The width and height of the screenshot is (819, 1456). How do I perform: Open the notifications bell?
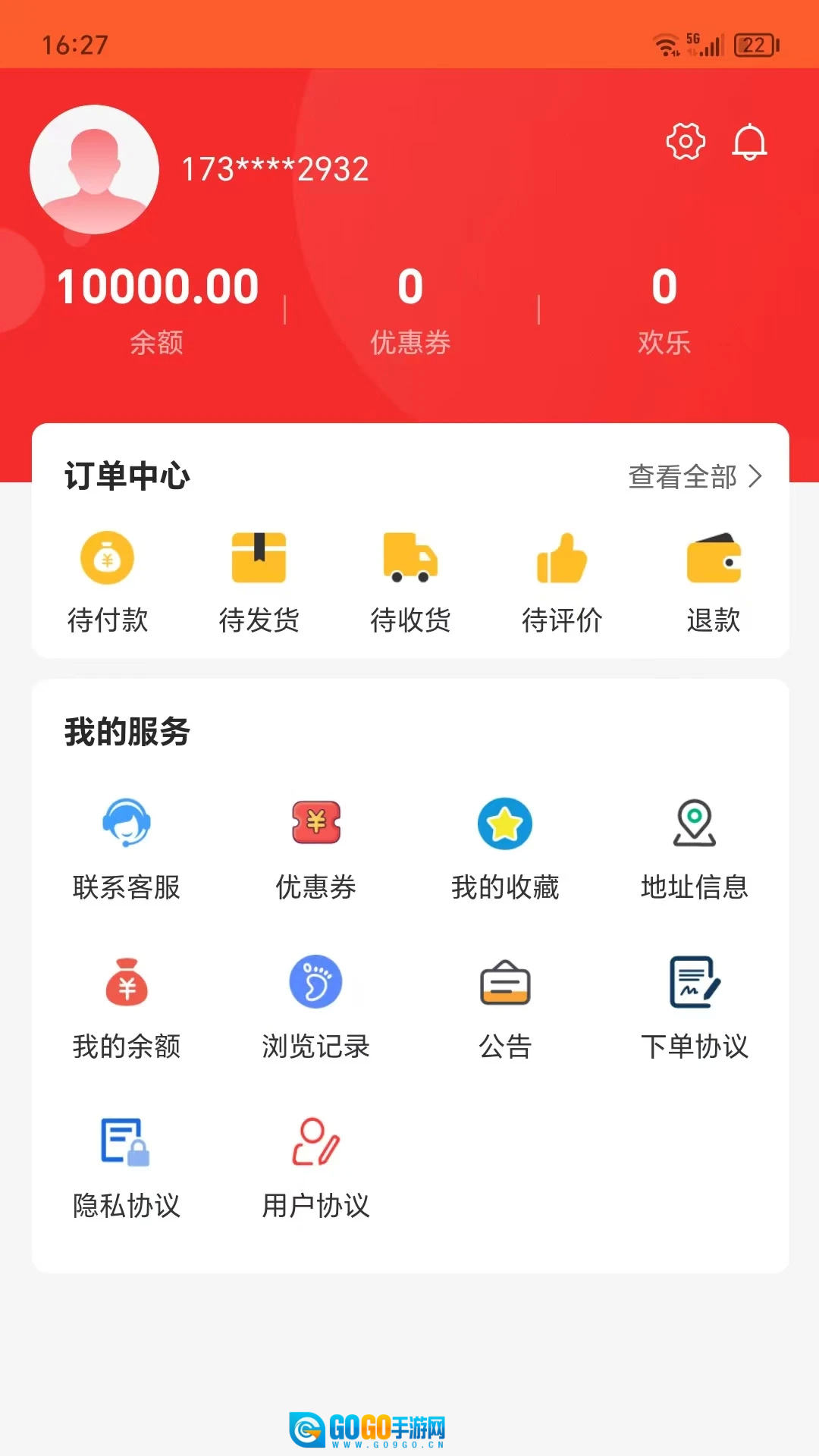click(x=749, y=142)
